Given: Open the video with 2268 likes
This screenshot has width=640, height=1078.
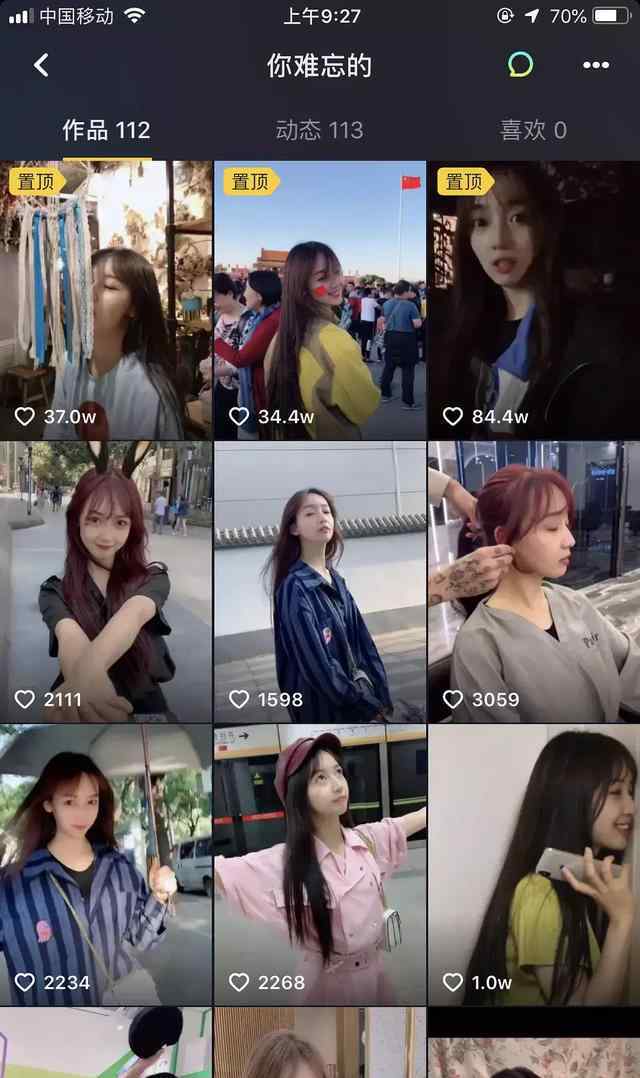Looking at the screenshot, I should pyautogui.click(x=320, y=865).
